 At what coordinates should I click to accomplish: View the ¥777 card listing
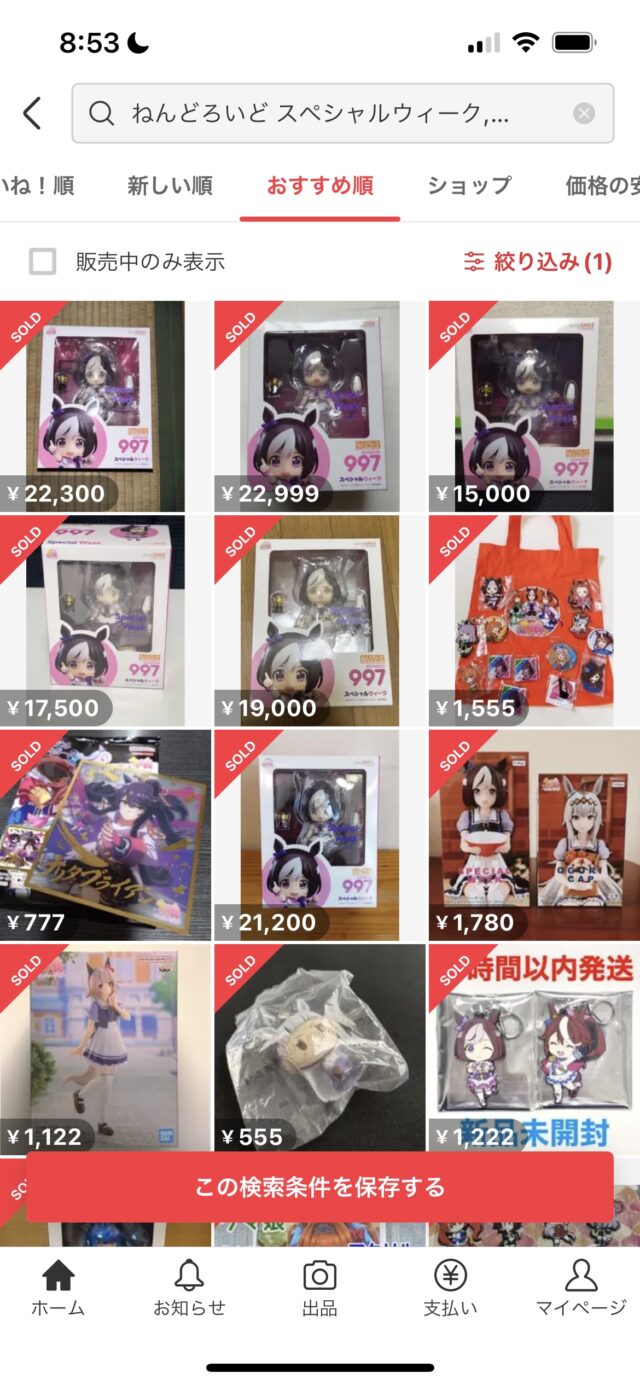(x=105, y=834)
